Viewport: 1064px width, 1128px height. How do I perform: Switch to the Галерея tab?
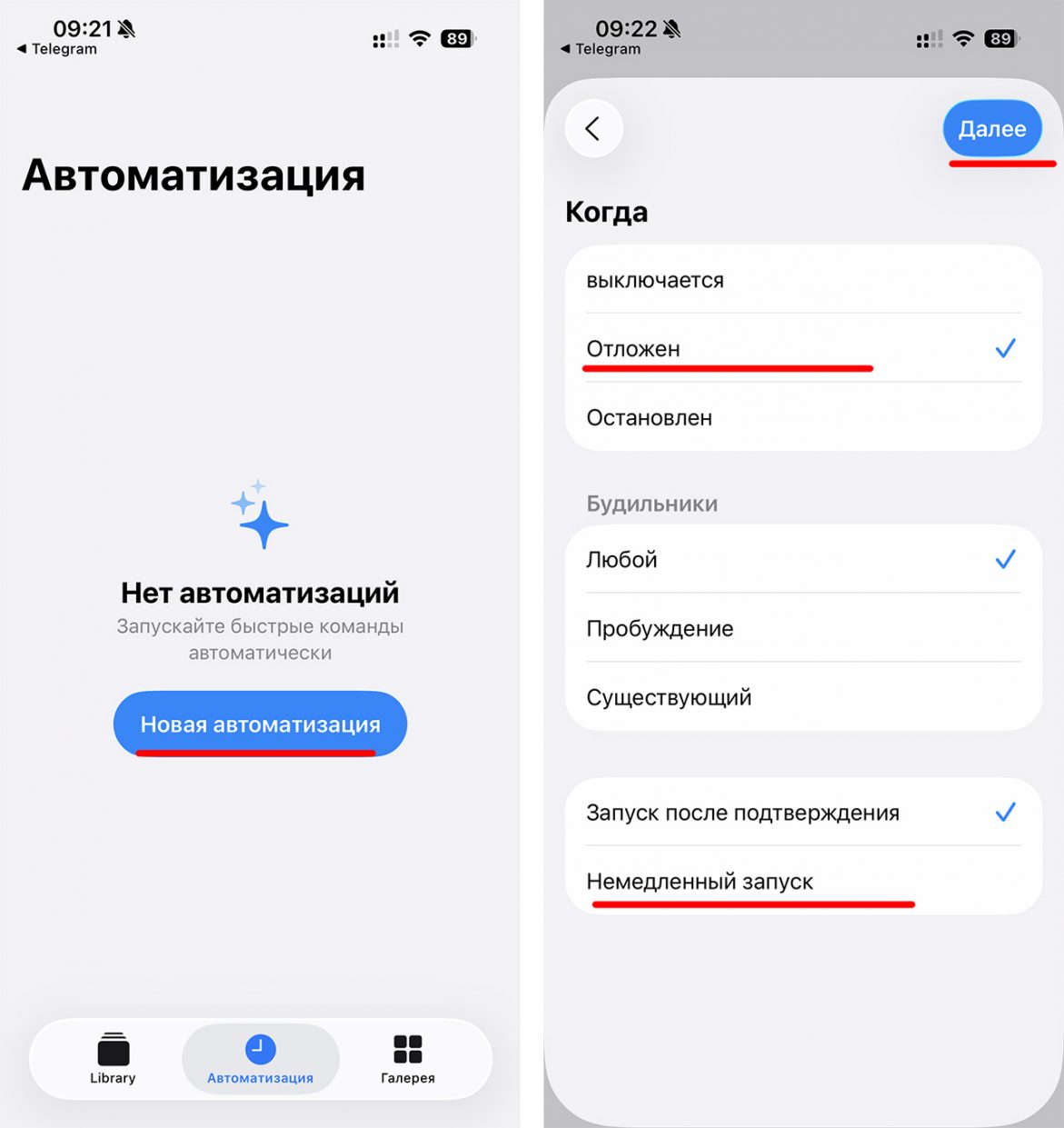tap(407, 1059)
